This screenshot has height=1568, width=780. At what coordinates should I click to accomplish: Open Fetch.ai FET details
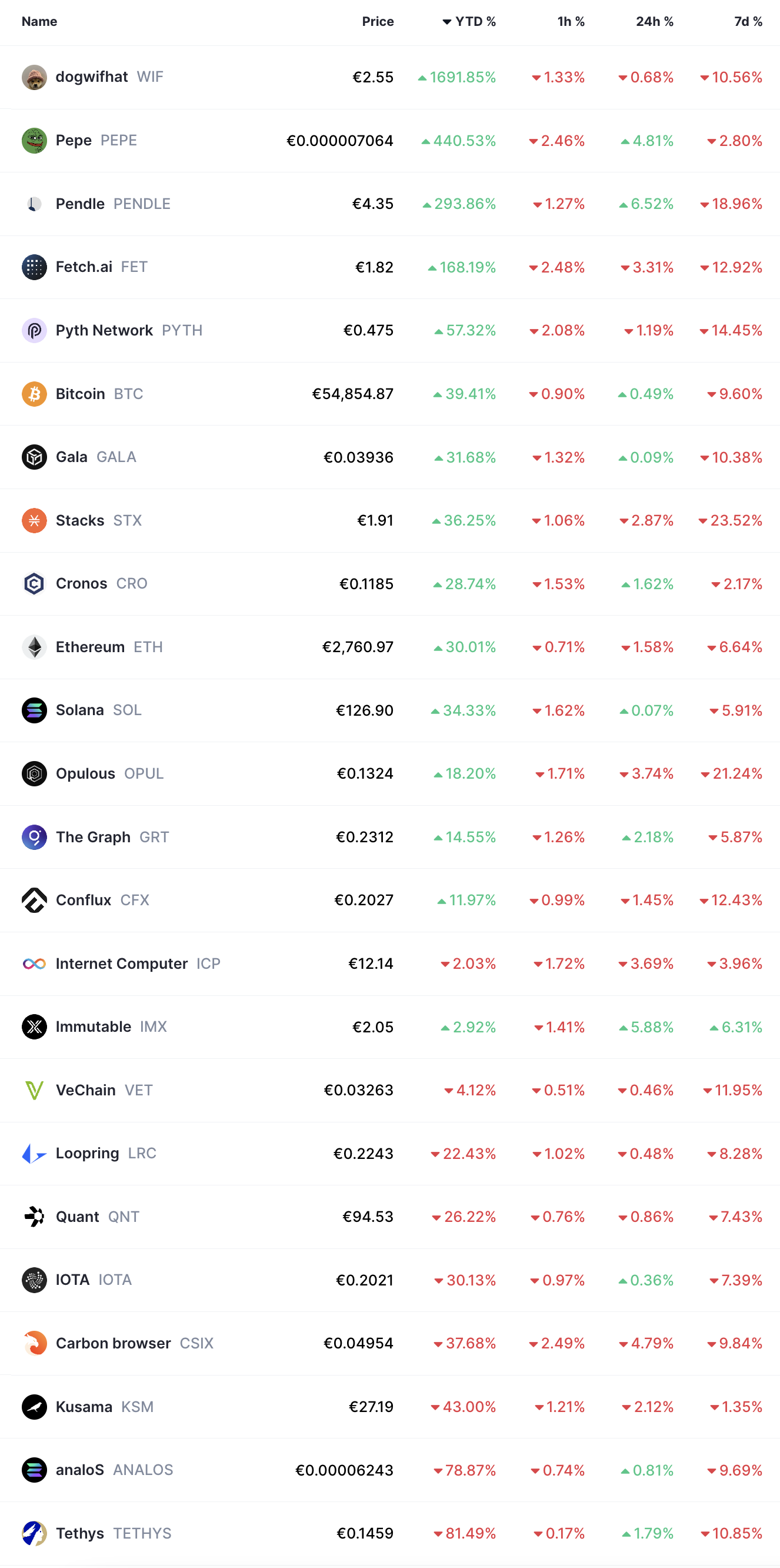click(390, 267)
